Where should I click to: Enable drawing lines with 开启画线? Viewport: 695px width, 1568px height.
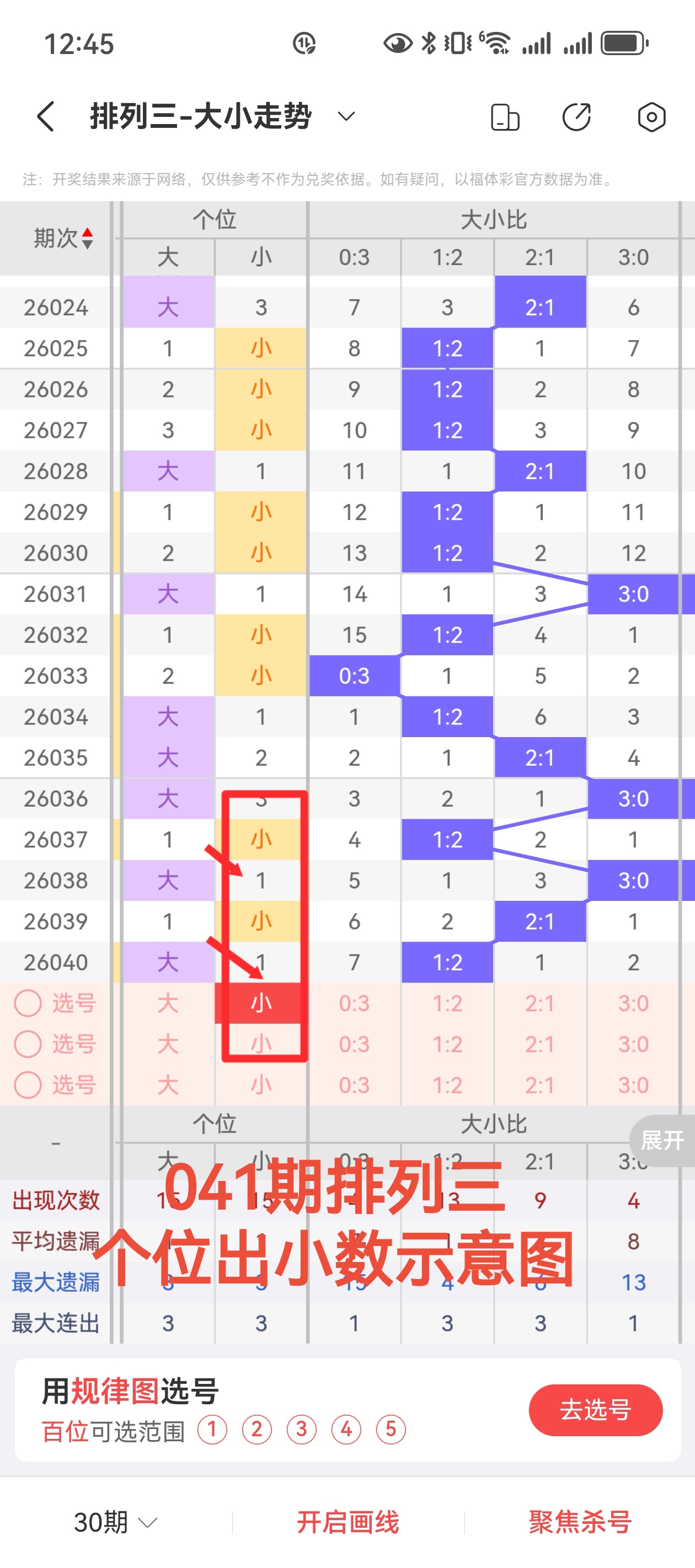pyautogui.click(x=348, y=1522)
